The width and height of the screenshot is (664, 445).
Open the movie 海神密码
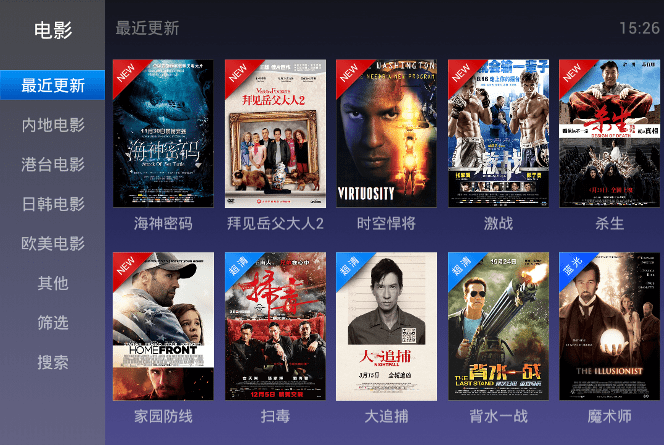pyautogui.click(x=163, y=134)
